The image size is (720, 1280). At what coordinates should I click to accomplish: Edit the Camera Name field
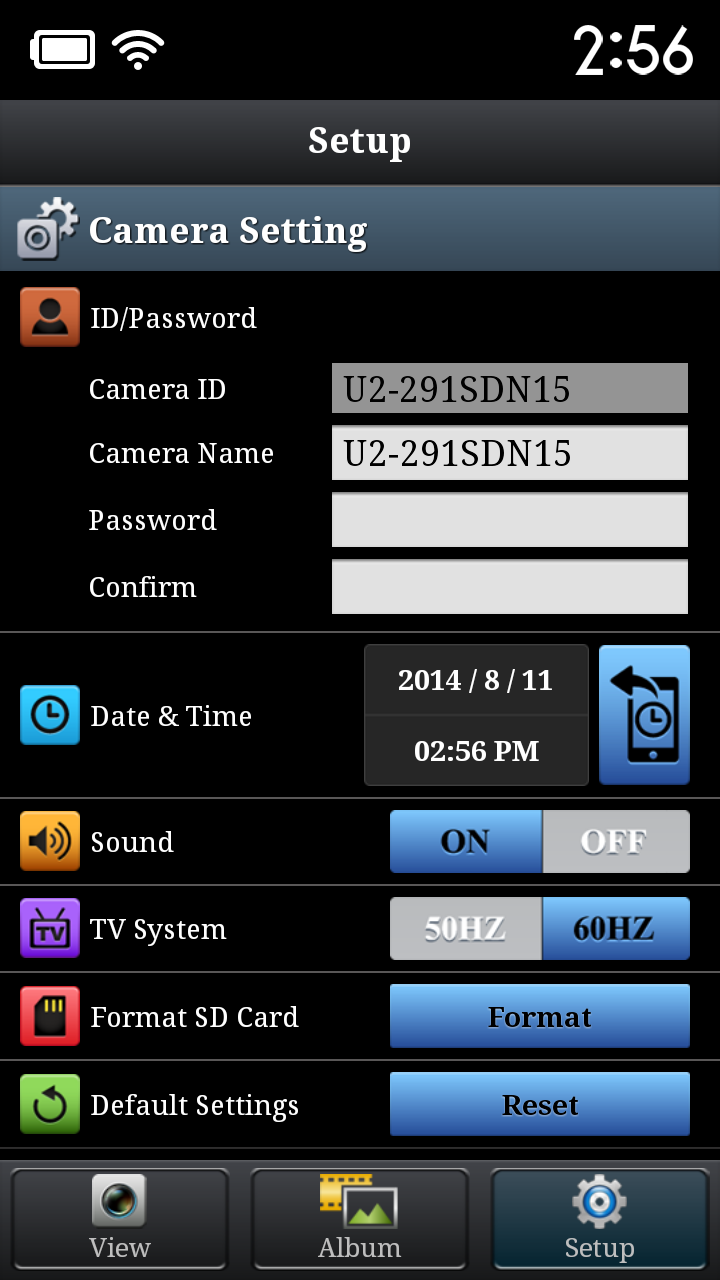pos(509,453)
